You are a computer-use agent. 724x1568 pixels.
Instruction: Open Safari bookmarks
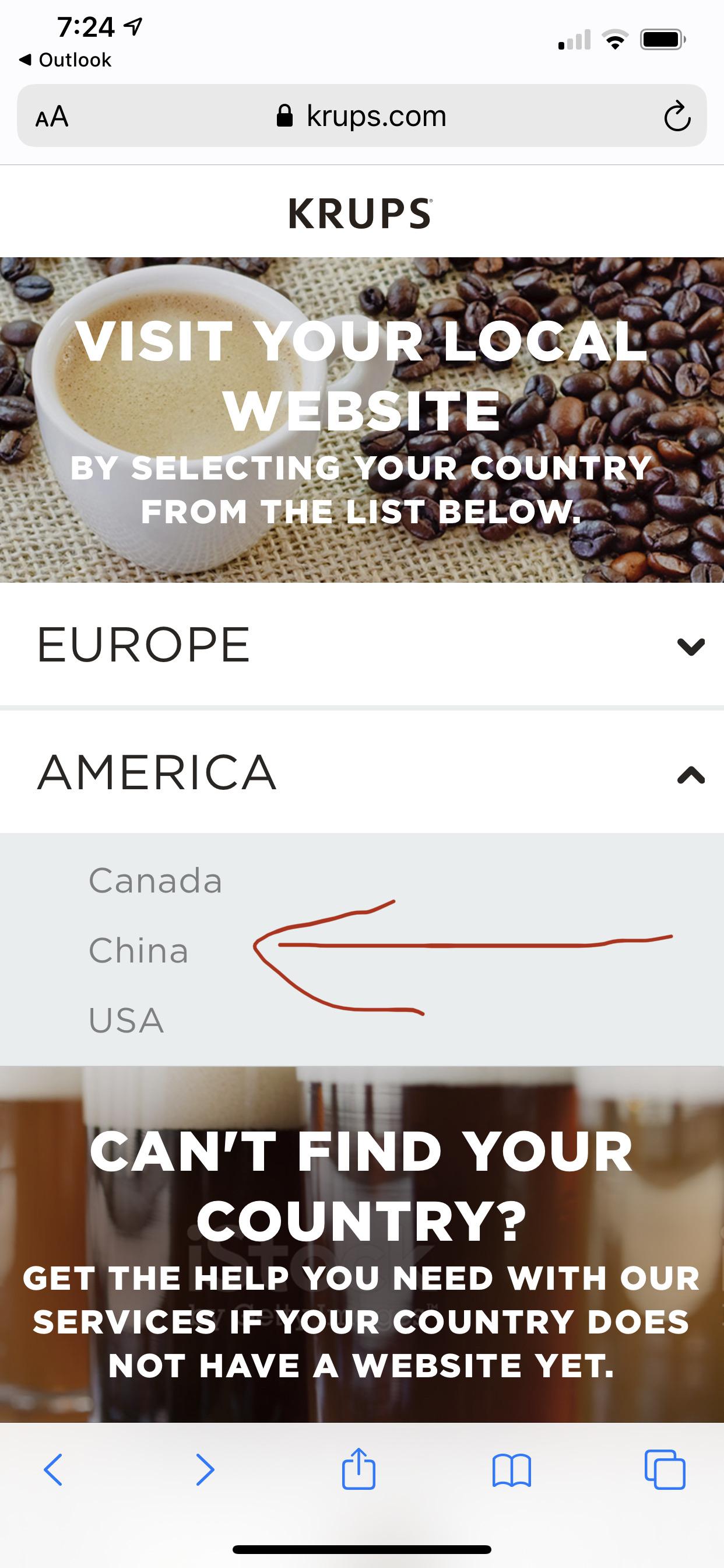click(x=513, y=1471)
